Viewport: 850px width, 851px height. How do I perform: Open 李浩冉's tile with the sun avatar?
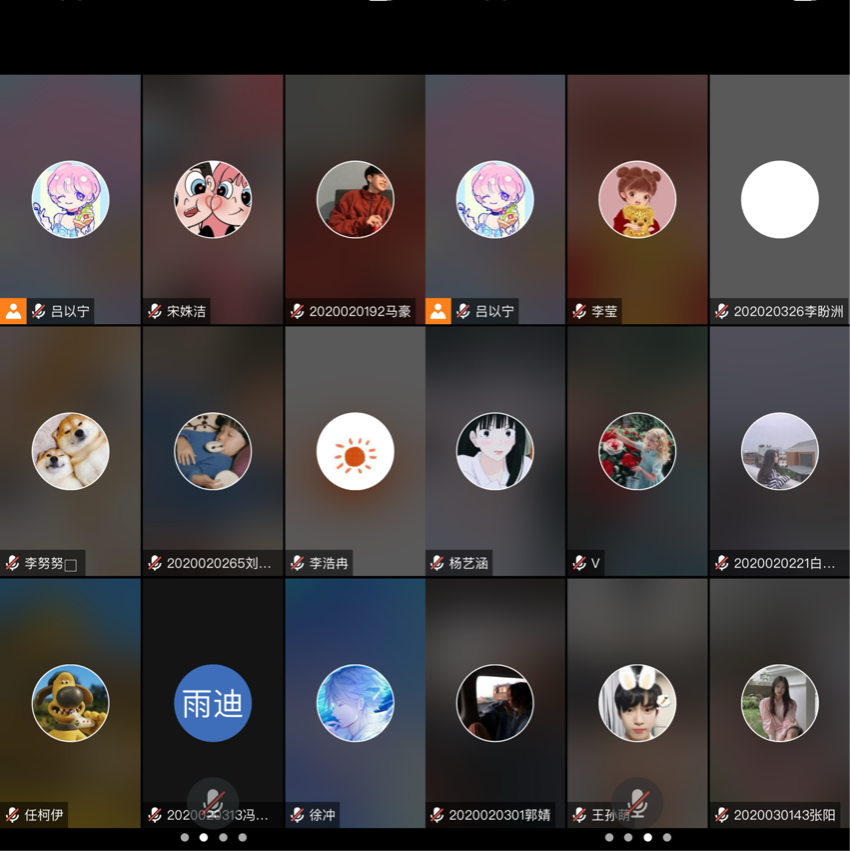point(355,452)
